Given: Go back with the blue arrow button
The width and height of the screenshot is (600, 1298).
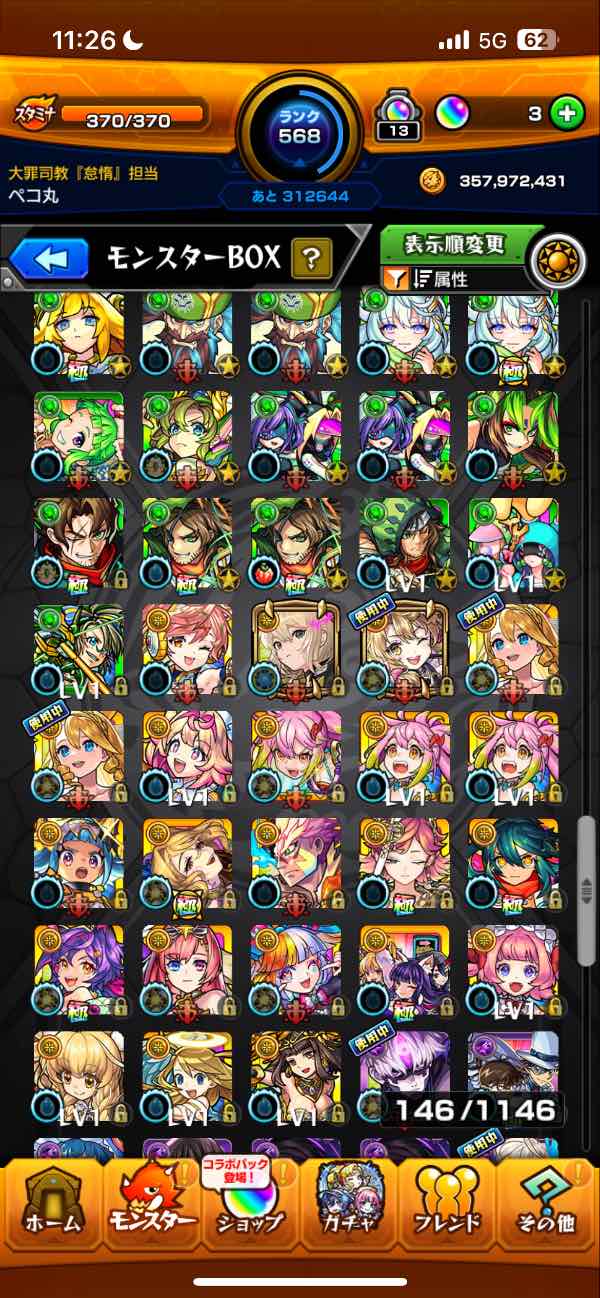Looking at the screenshot, I should coord(50,260).
